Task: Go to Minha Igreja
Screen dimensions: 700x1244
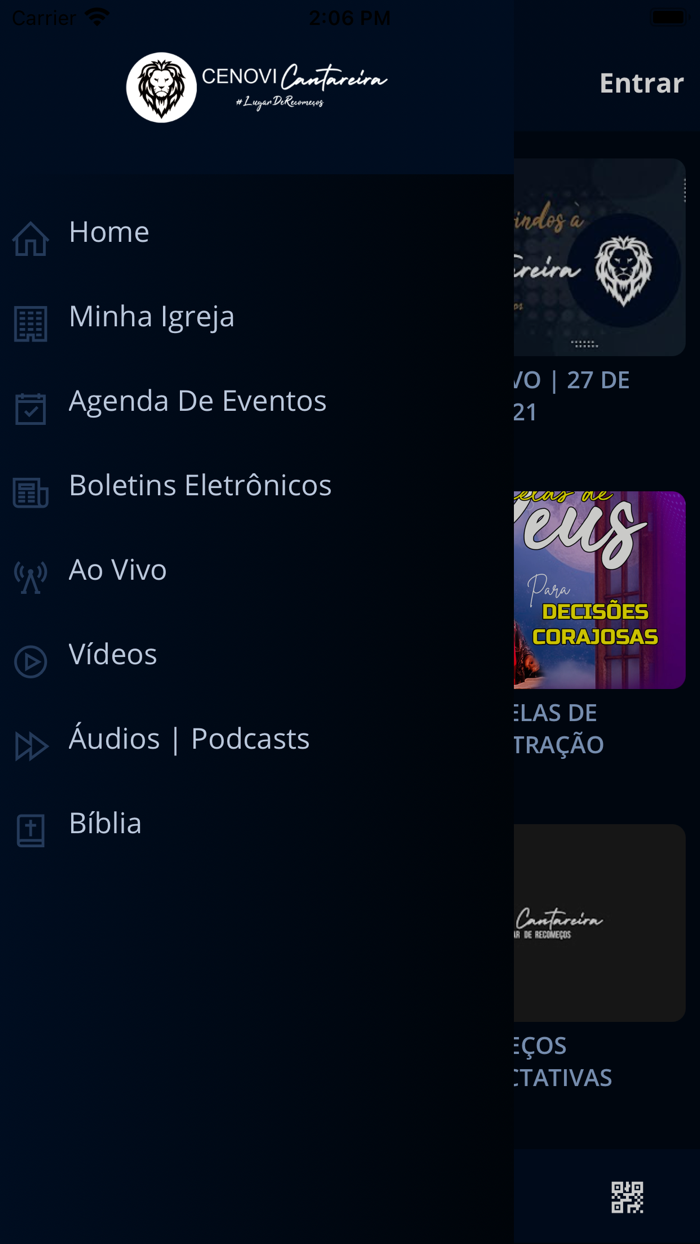Action: click(x=151, y=317)
